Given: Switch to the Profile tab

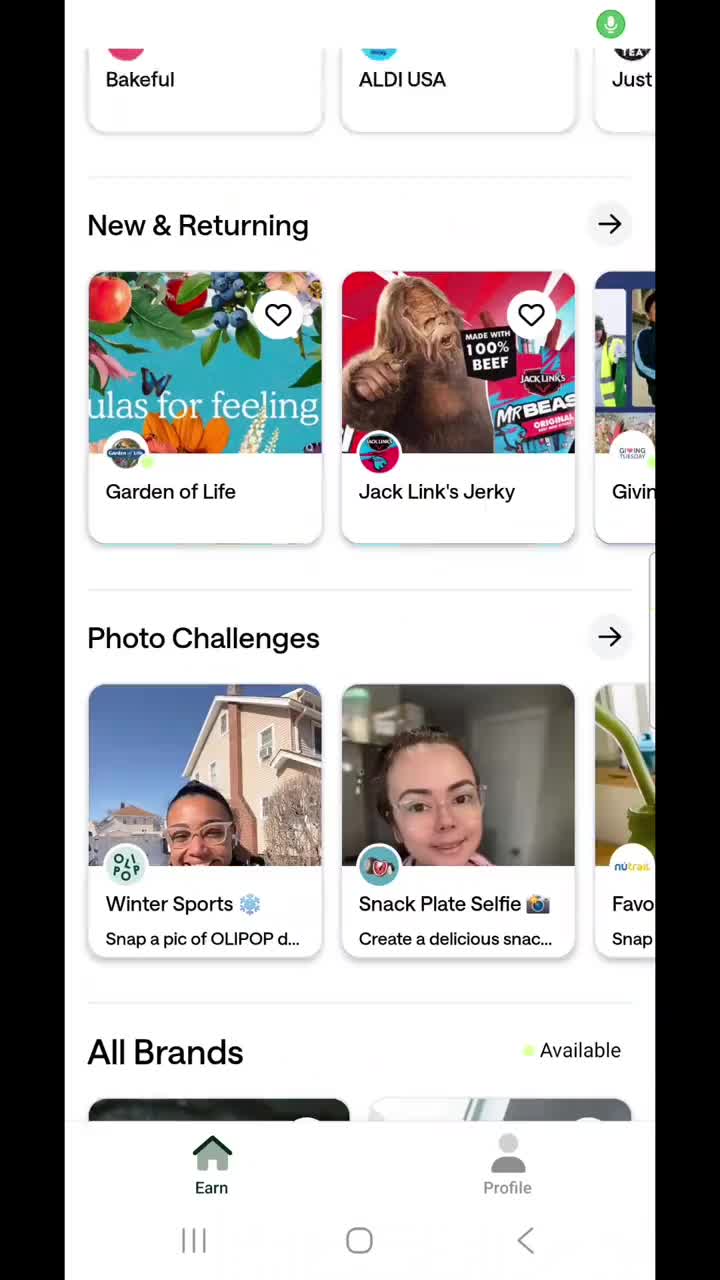Looking at the screenshot, I should 507,1165.
